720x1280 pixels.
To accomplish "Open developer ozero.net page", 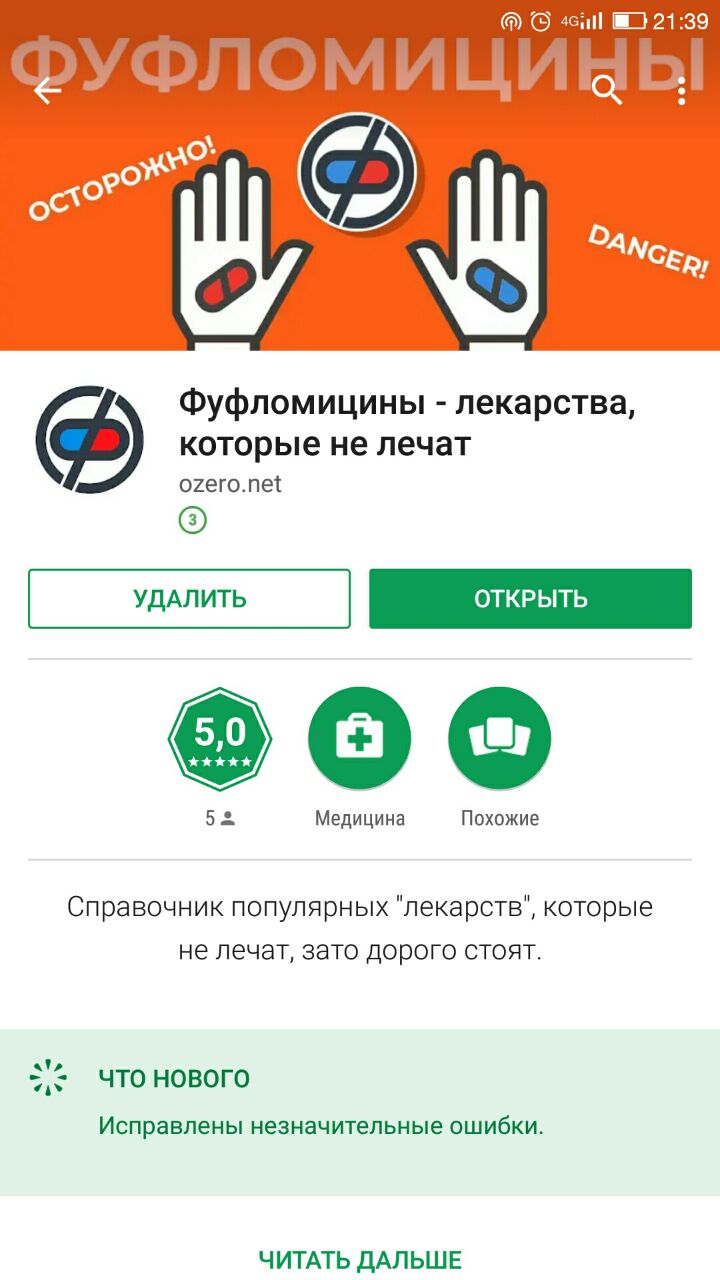I will click(230, 484).
